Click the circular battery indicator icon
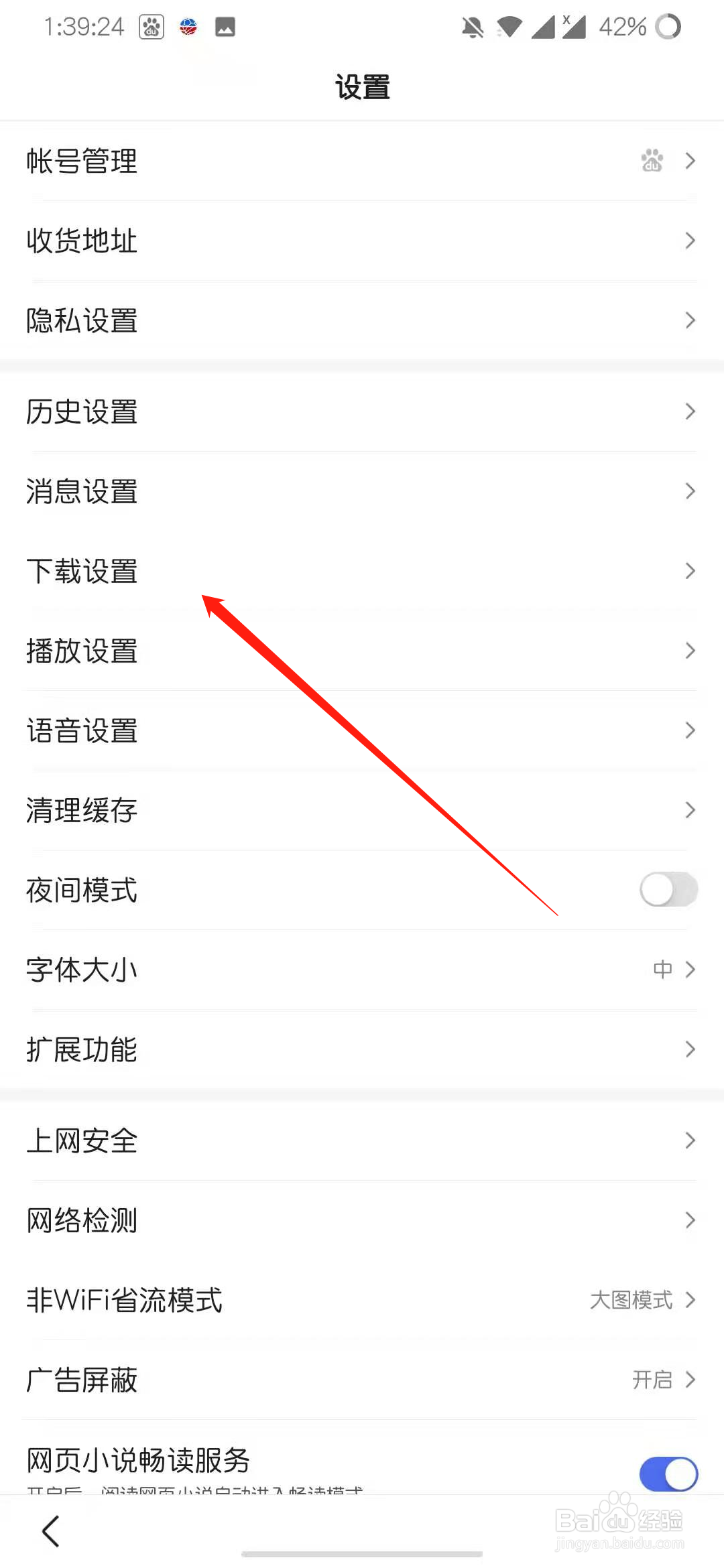The image size is (724, 1568). tap(668, 27)
